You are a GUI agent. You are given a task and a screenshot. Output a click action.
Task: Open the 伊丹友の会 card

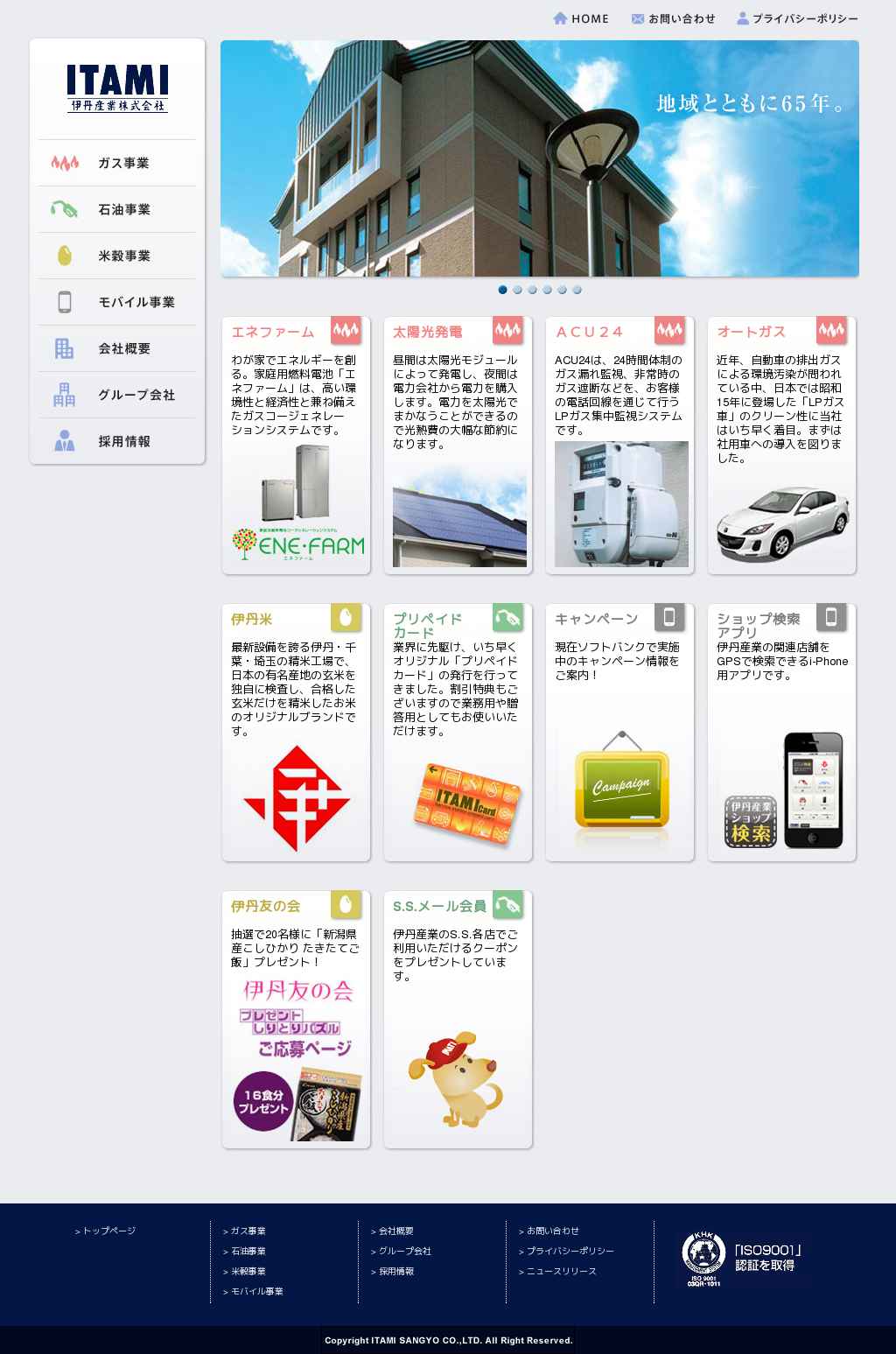pos(296,1021)
